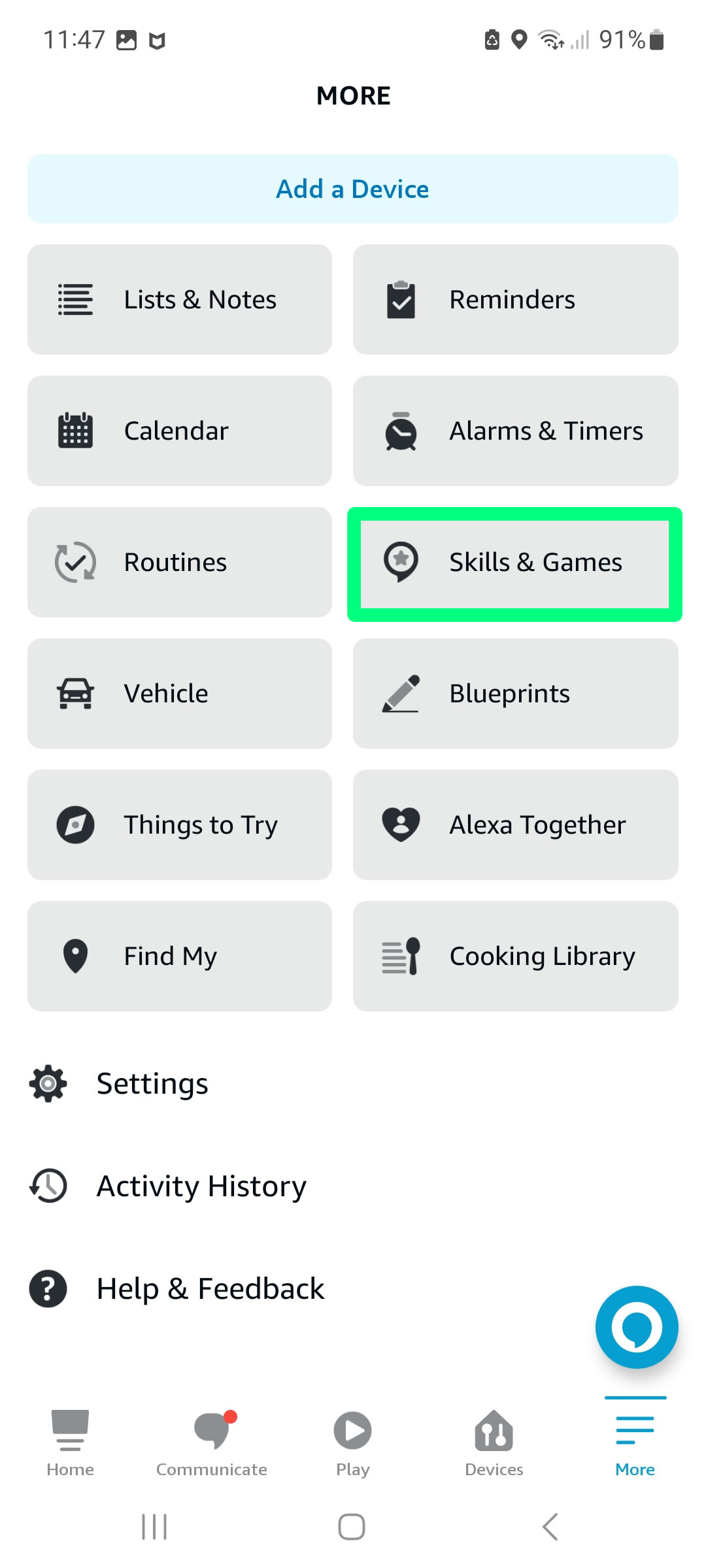Open Find My
Screen dimensions: 706x1568
pyautogui.click(x=180, y=956)
